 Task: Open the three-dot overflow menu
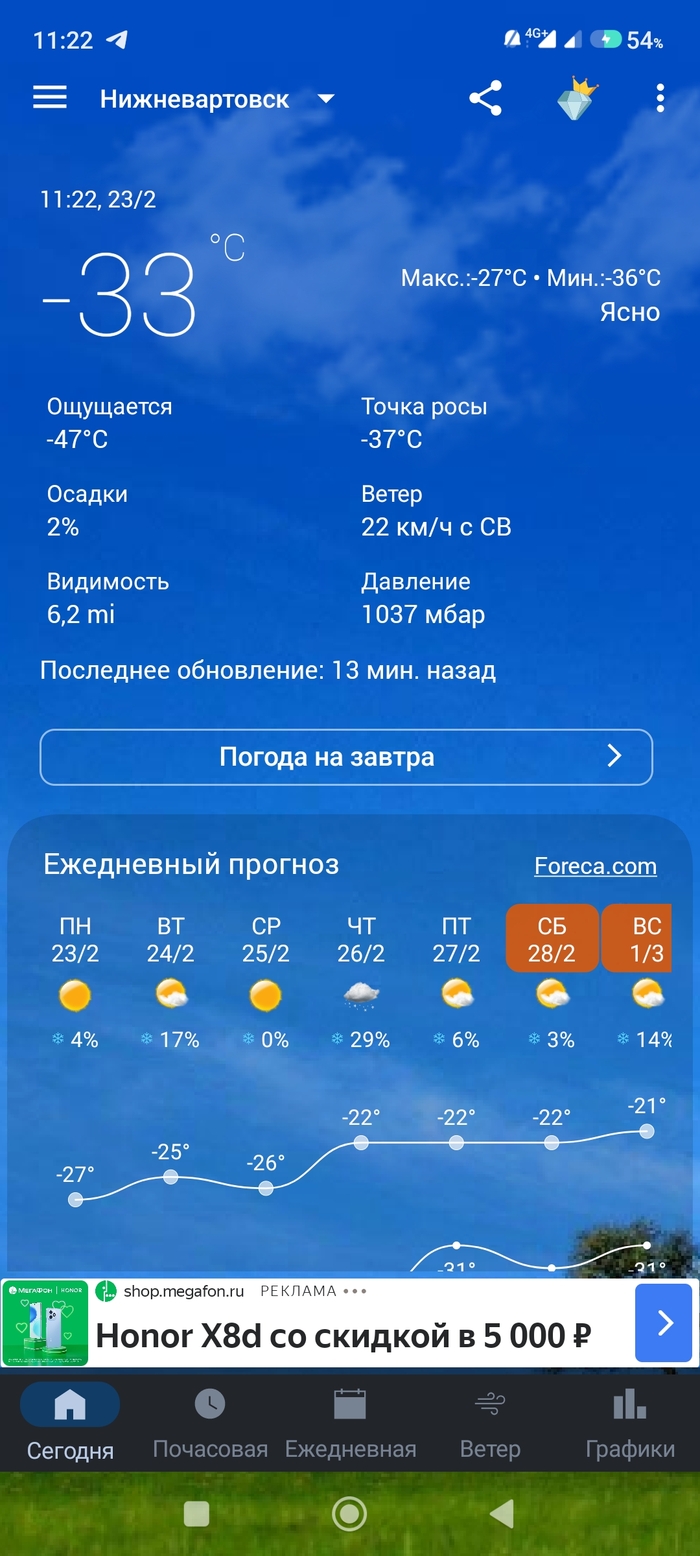(x=660, y=98)
